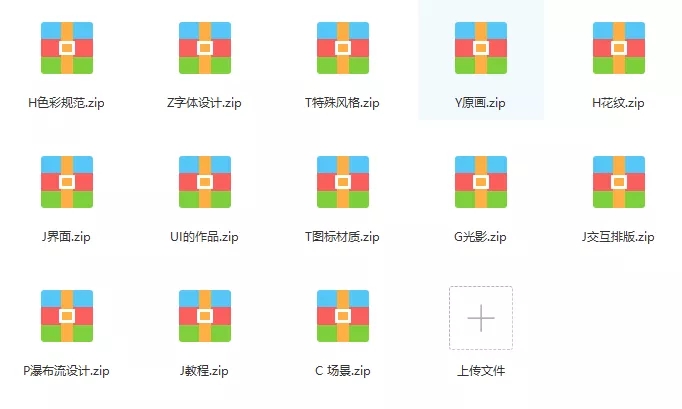Open the H花纹.zip file
The width and height of the screenshot is (682, 409).
[x=619, y=48]
